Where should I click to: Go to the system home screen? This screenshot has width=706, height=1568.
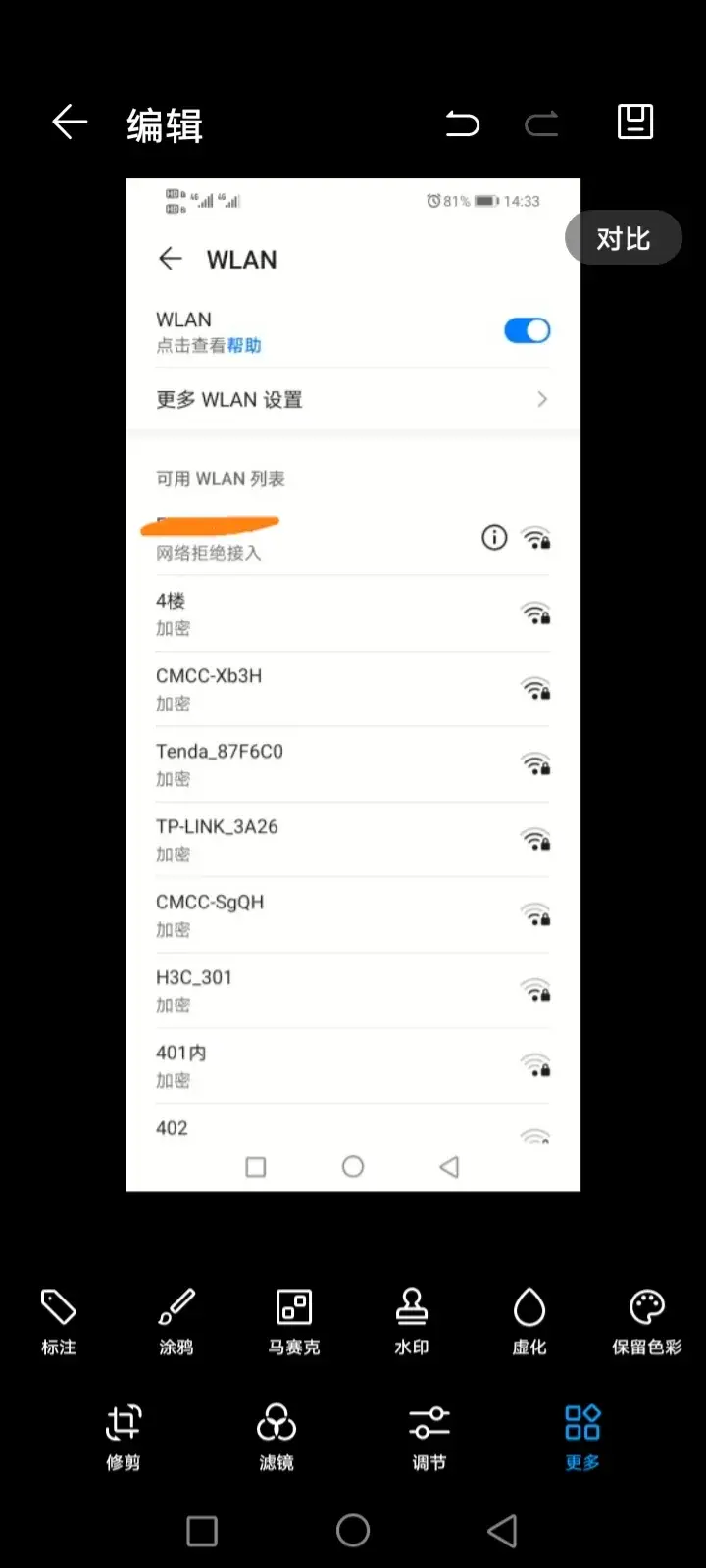[x=353, y=1530]
